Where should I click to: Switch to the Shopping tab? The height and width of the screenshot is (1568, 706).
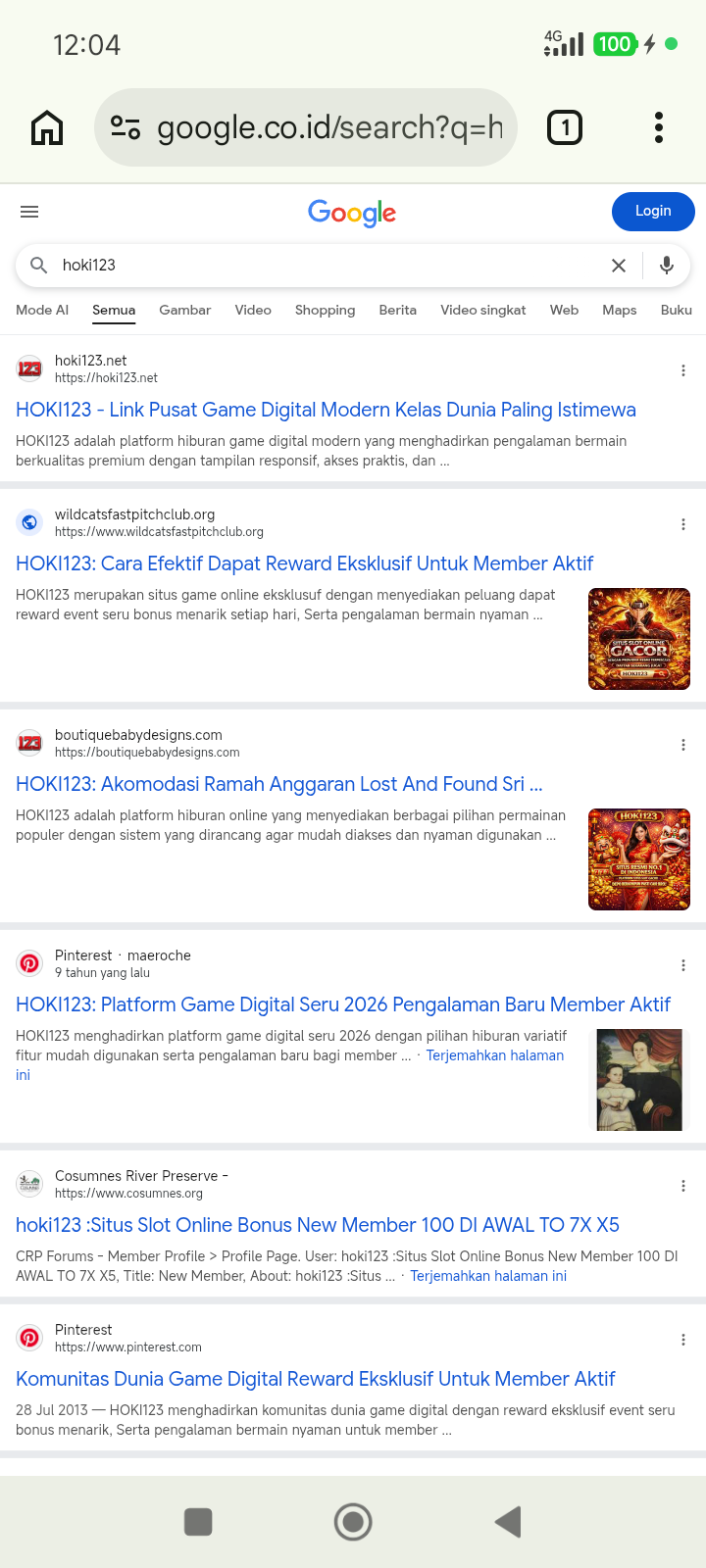click(x=326, y=310)
